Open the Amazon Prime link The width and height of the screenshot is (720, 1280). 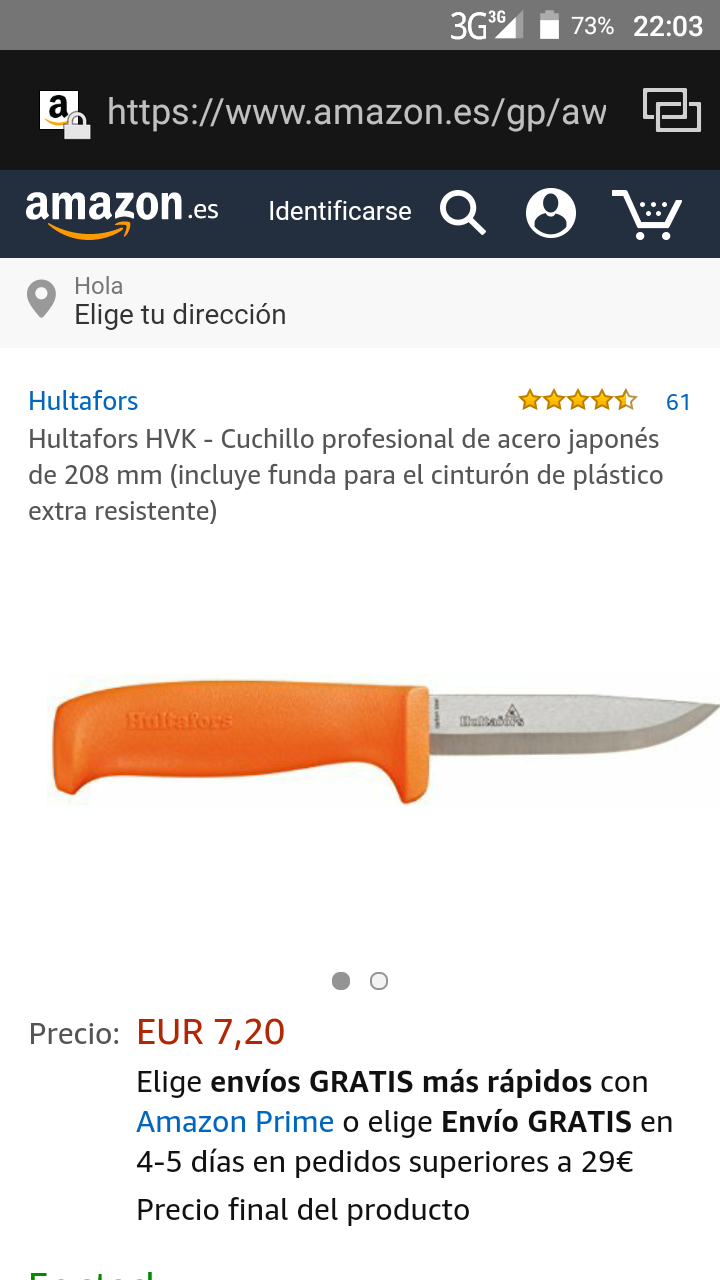coord(235,1122)
